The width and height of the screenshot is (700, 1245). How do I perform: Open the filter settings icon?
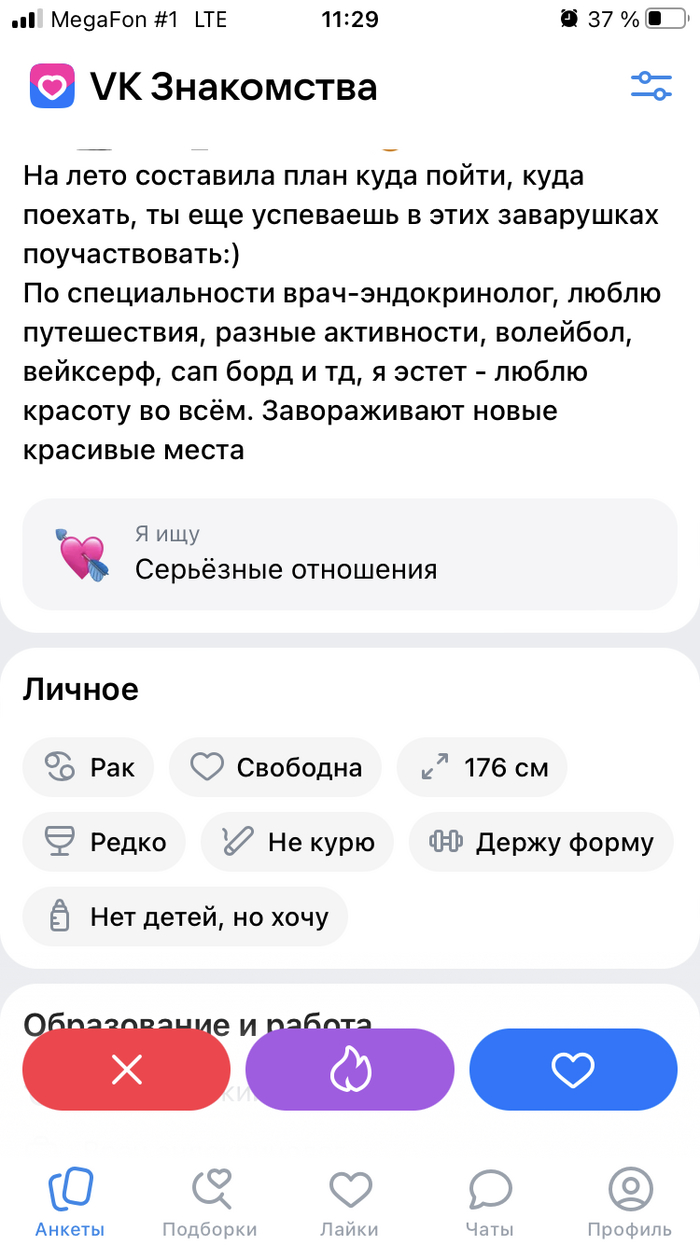[x=651, y=86]
